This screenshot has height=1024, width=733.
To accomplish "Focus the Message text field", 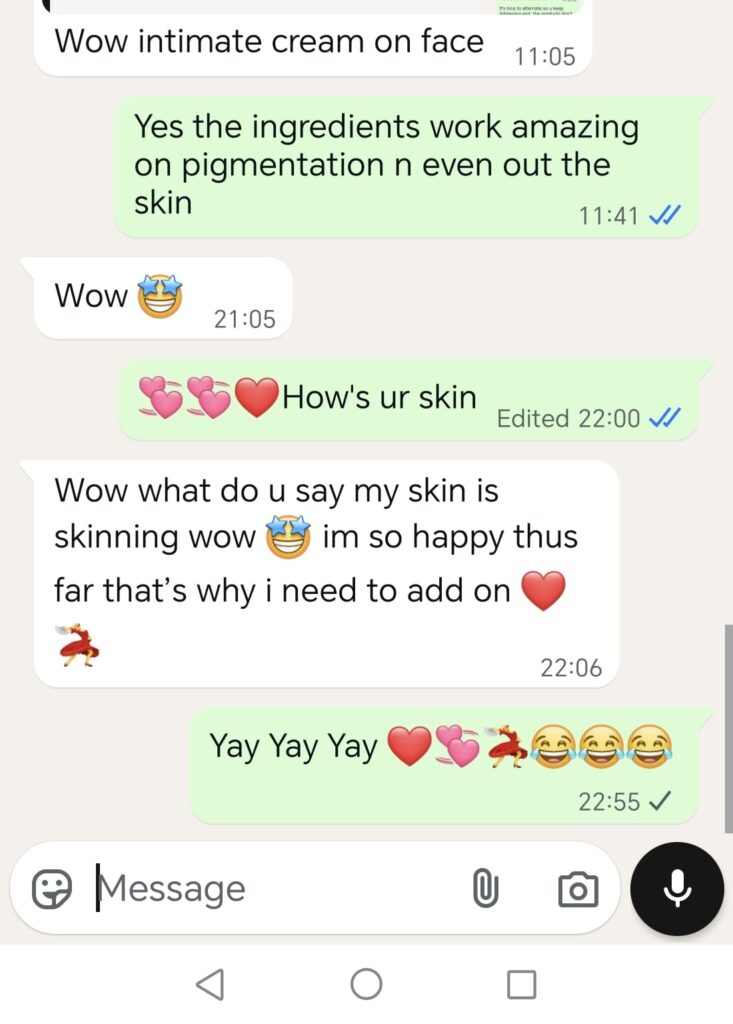I will pyautogui.click(x=270, y=888).
